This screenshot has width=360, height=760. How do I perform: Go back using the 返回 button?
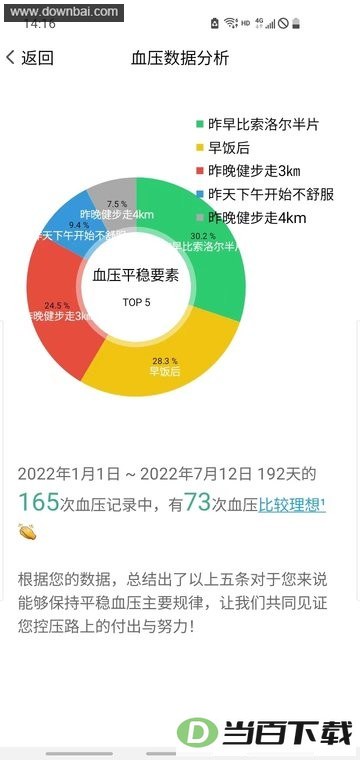point(29,58)
